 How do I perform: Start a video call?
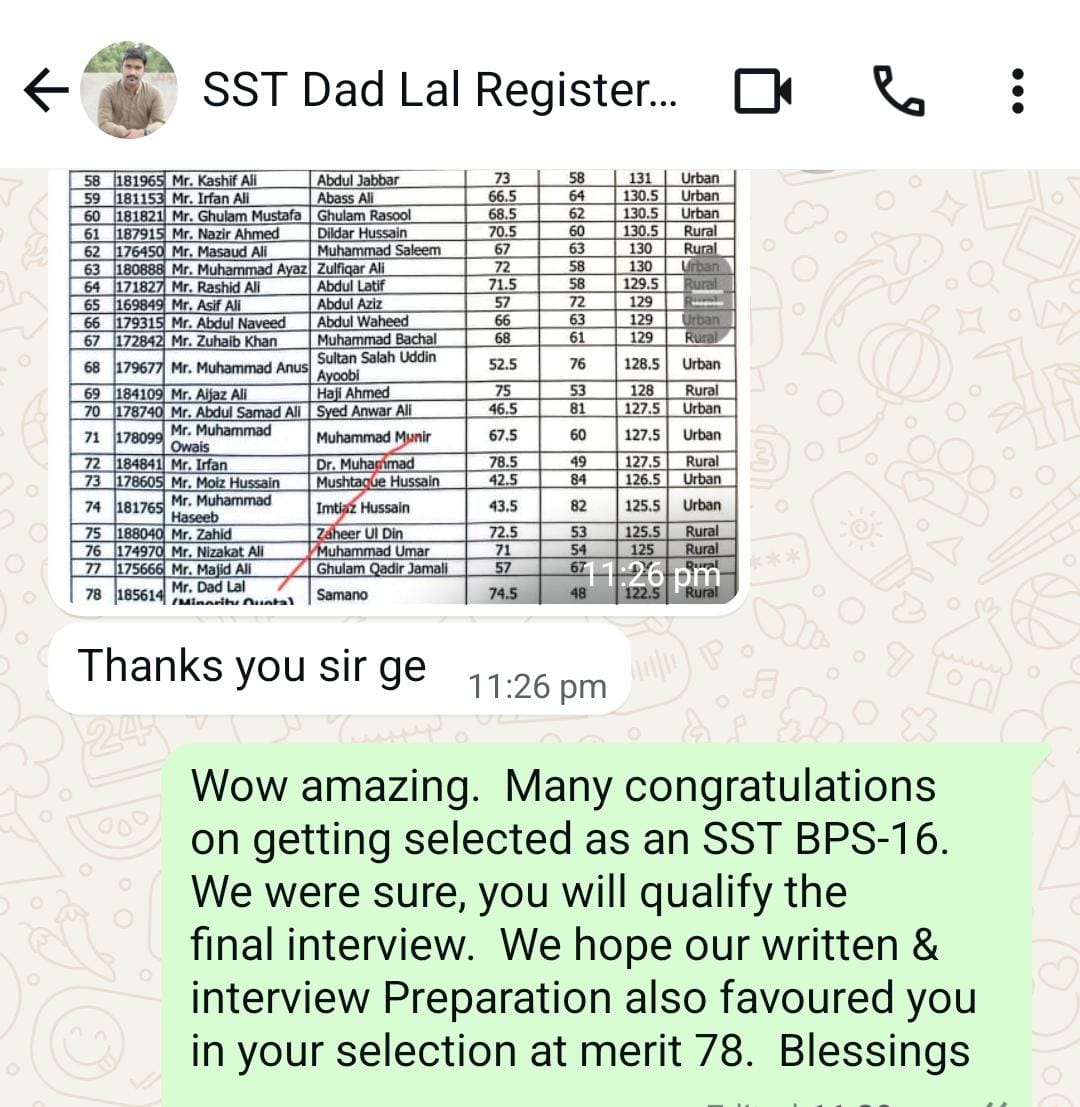[763, 92]
